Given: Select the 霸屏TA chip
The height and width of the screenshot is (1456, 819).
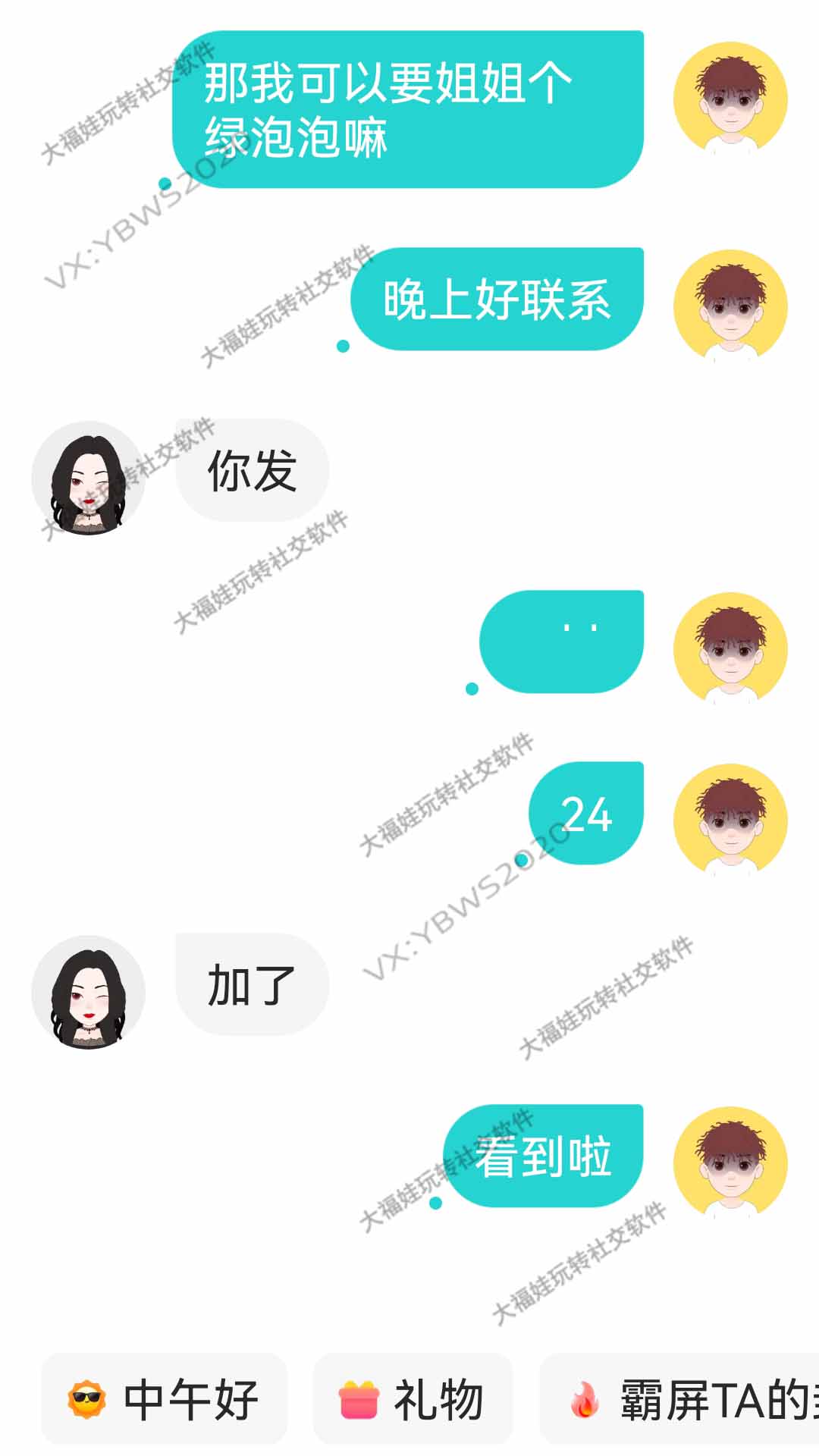Looking at the screenshot, I should point(682,1399).
